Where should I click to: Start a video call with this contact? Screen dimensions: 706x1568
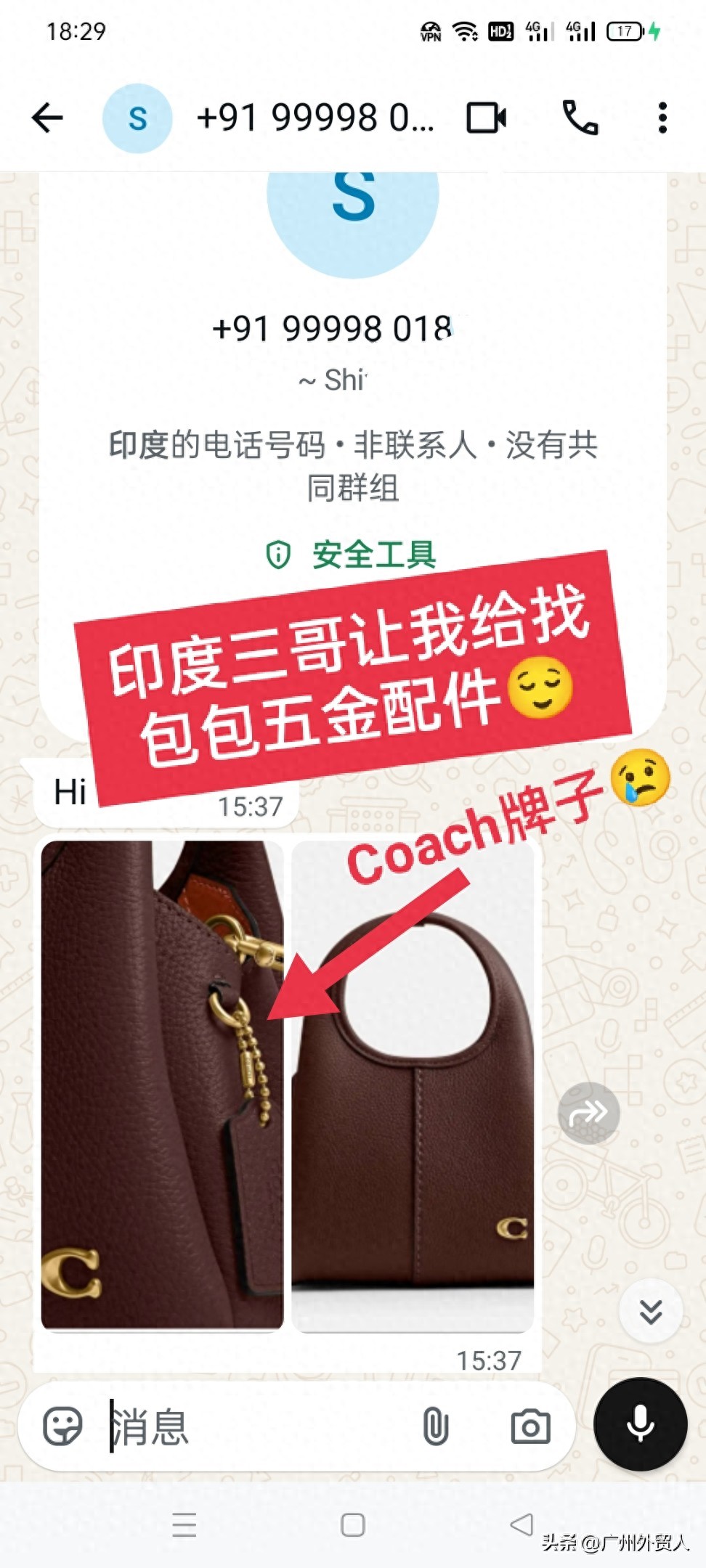(486, 118)
